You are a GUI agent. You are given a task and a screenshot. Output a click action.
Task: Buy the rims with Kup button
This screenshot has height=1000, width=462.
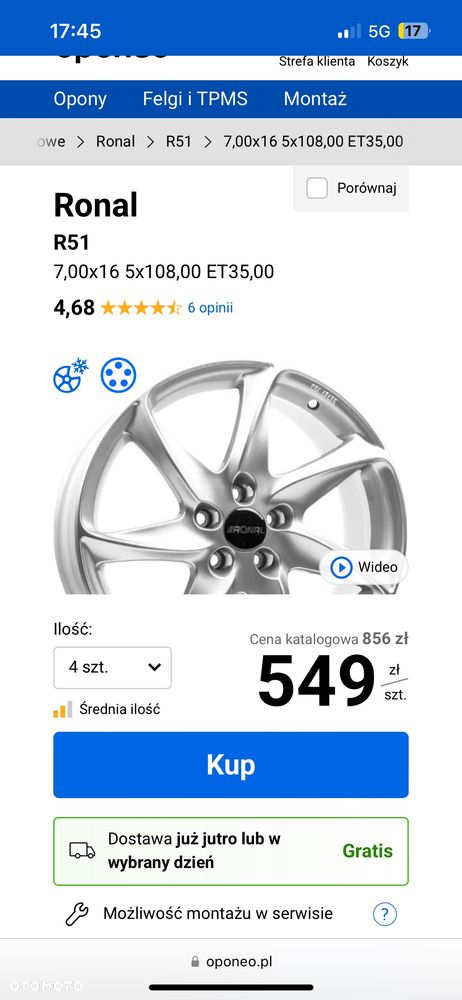coord(231,765)
